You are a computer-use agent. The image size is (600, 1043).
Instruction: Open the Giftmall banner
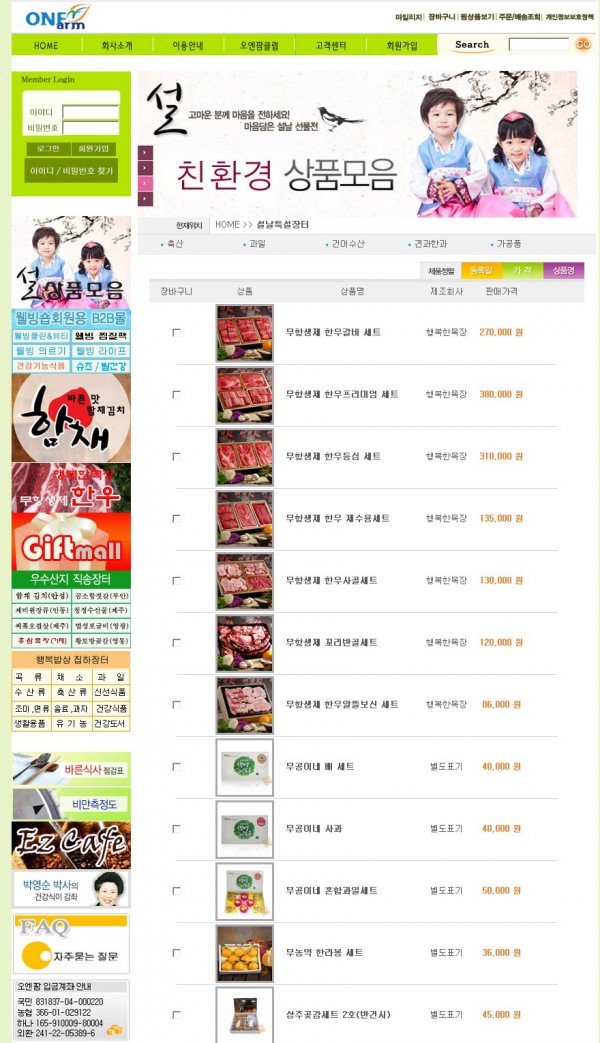point(71,542)
